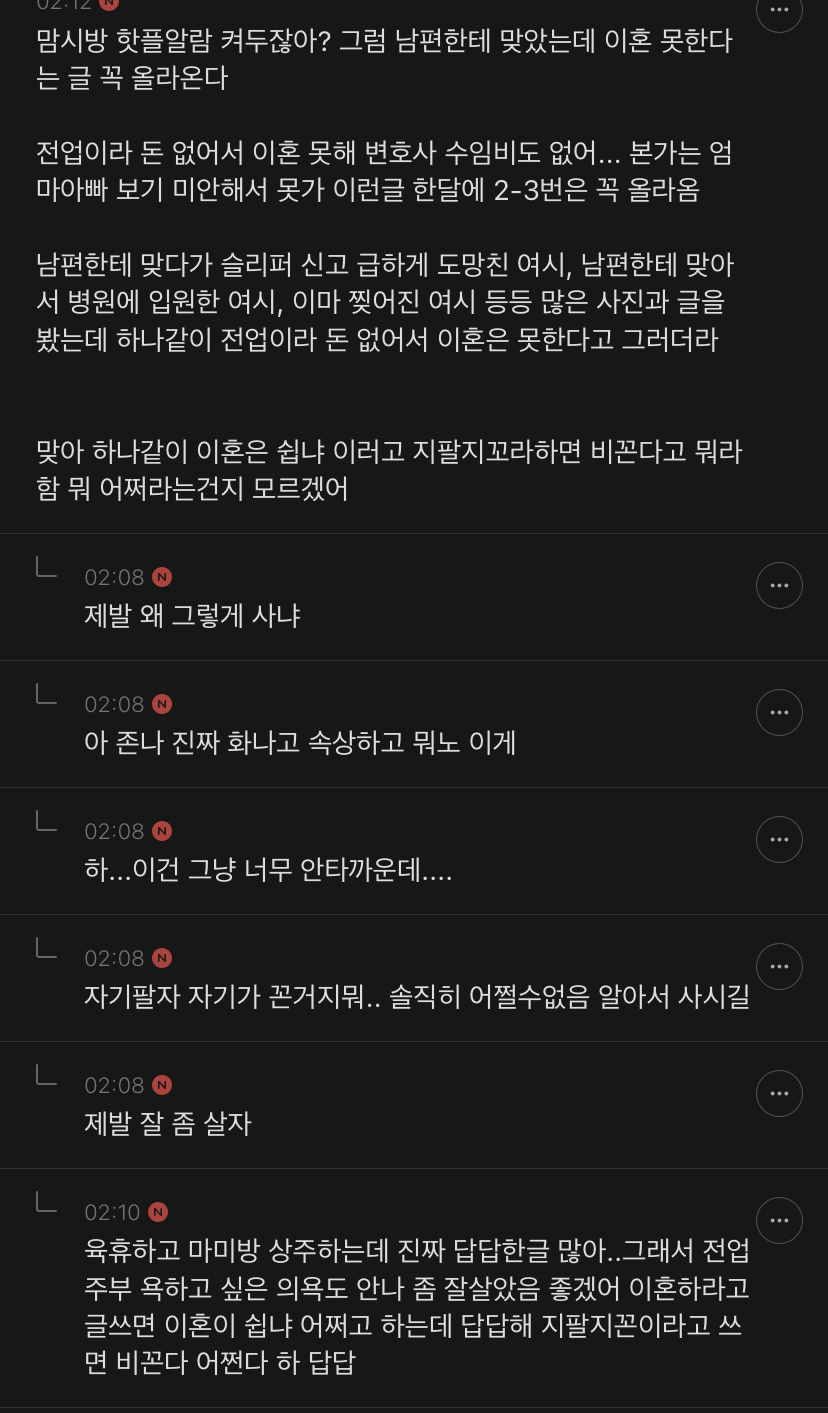Open the menu beside the comment '아 존나 진짜 화나고'

779,713
